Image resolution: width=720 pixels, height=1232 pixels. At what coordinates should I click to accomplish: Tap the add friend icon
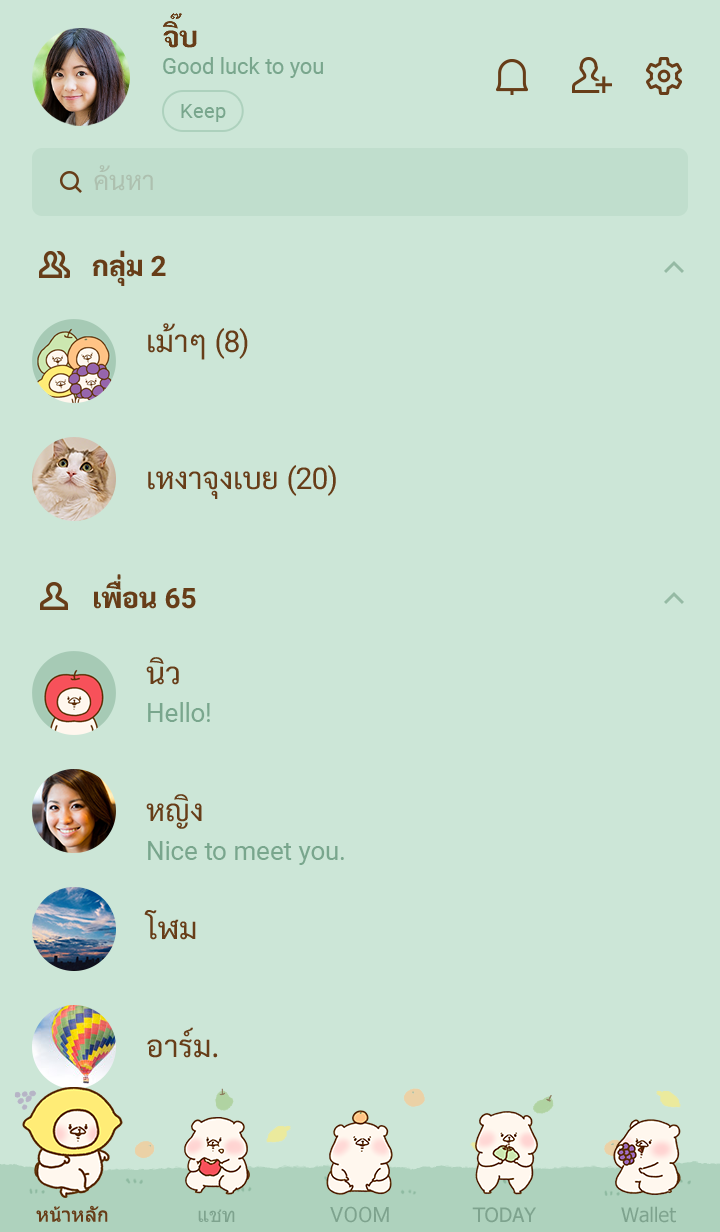point(591,77)
